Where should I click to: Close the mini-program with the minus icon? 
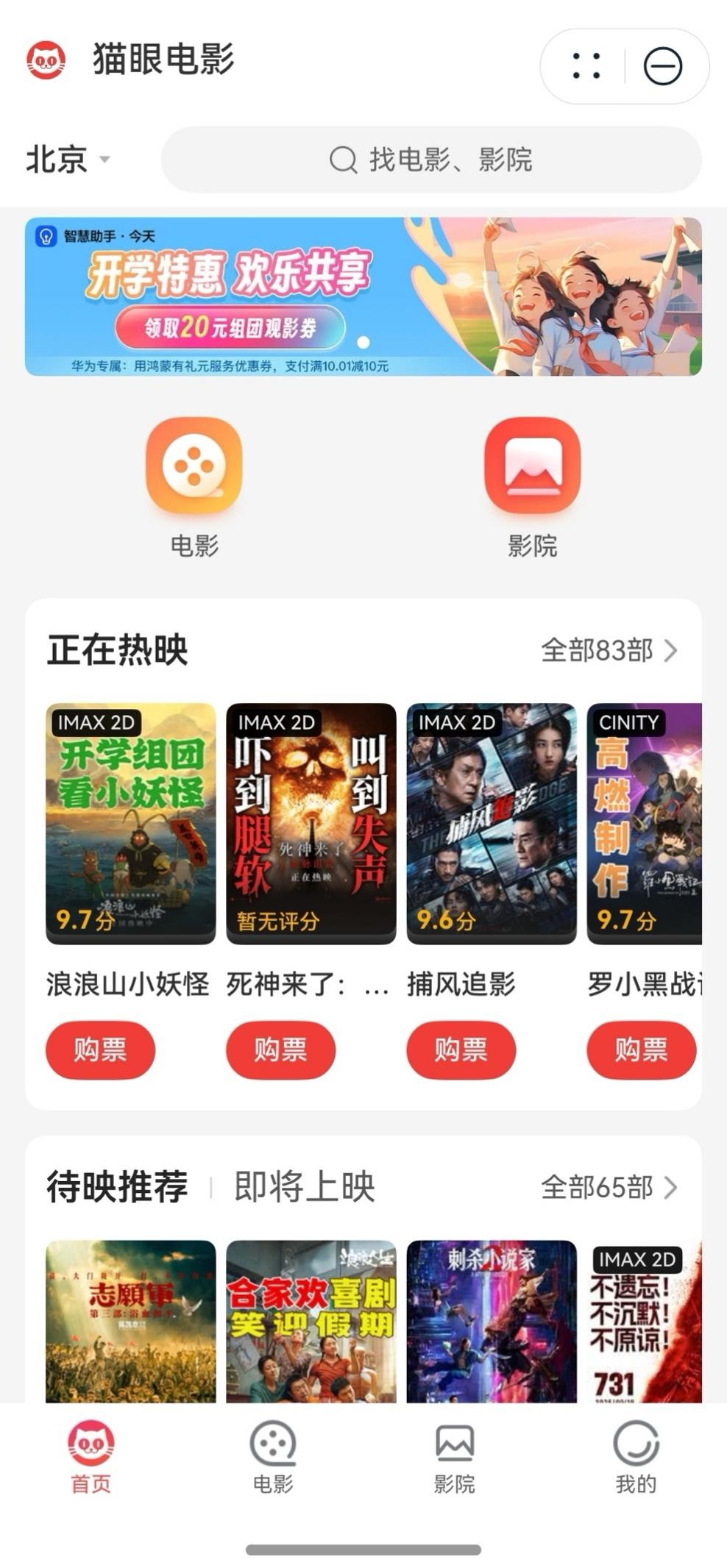(662, 66)
